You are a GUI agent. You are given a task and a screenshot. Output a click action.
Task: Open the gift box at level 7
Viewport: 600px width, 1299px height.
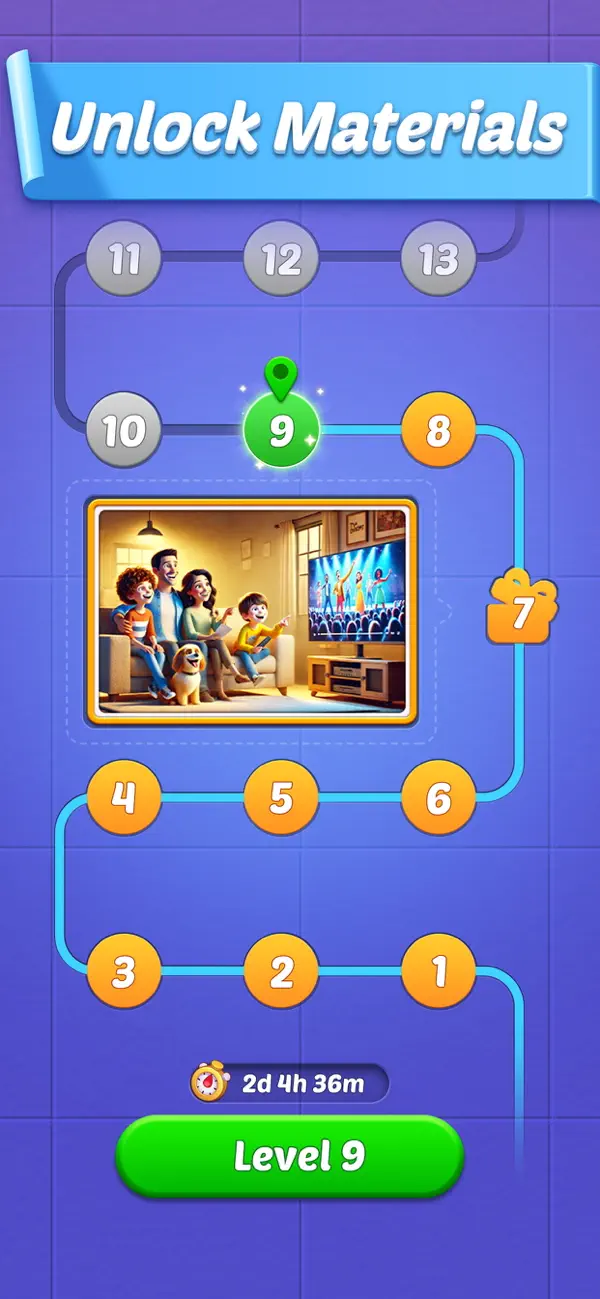tap(521, 607)
